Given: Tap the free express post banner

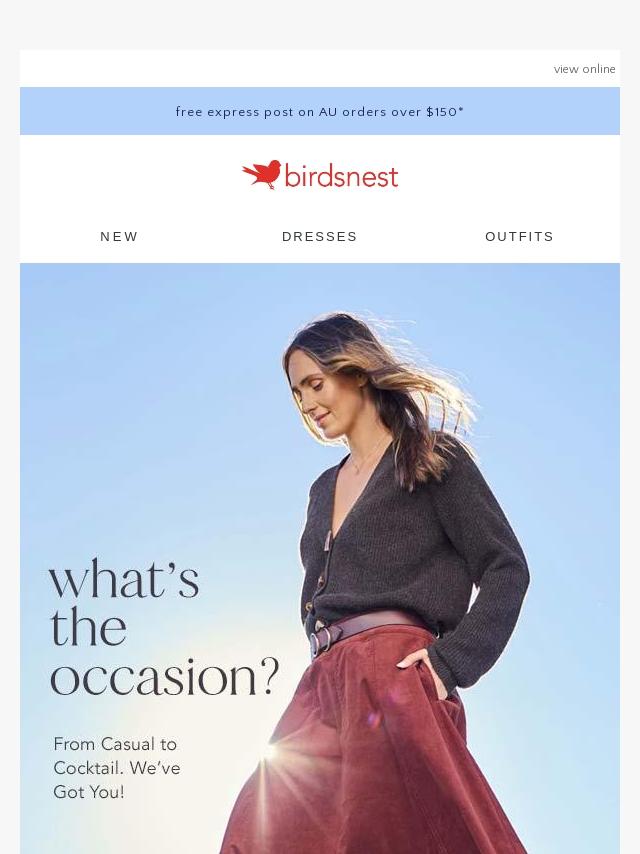Looking at the screenshot, I should (320, 112).
